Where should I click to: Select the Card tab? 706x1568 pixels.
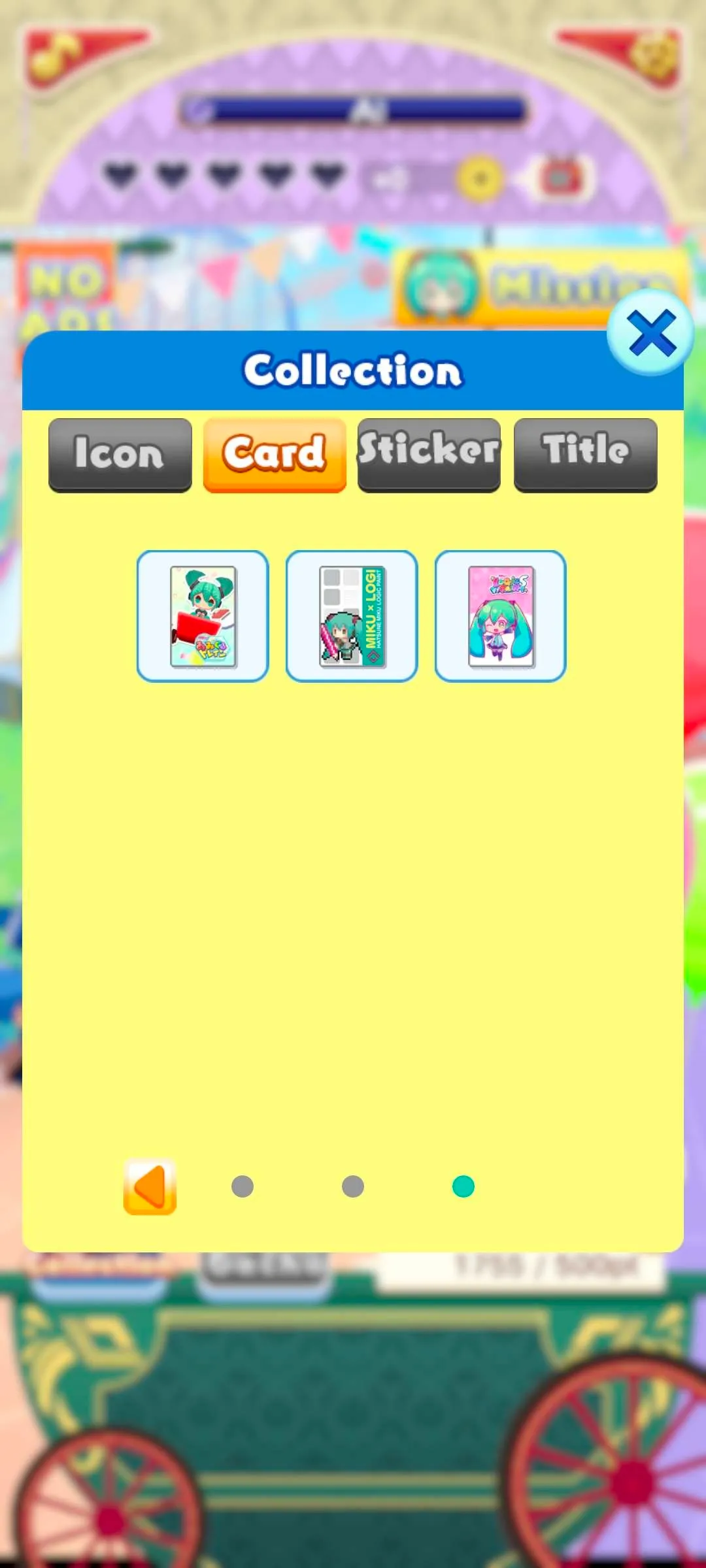point(275,454)
